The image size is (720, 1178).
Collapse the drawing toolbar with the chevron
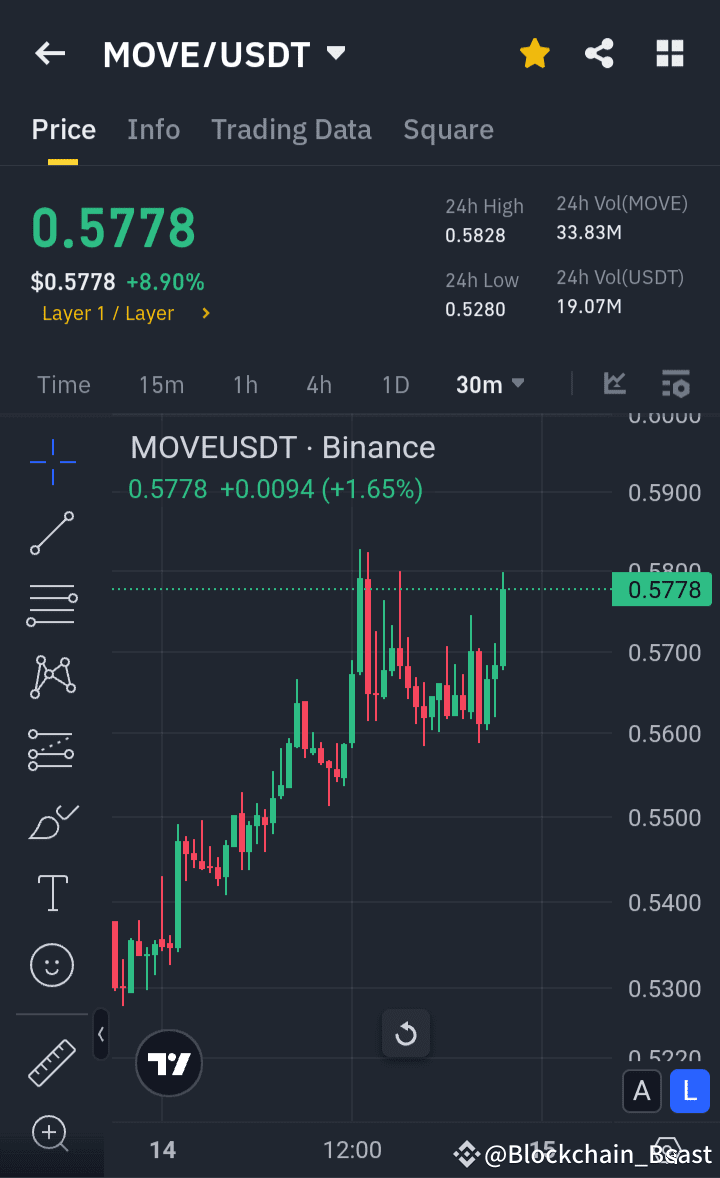pos(101,1035)
